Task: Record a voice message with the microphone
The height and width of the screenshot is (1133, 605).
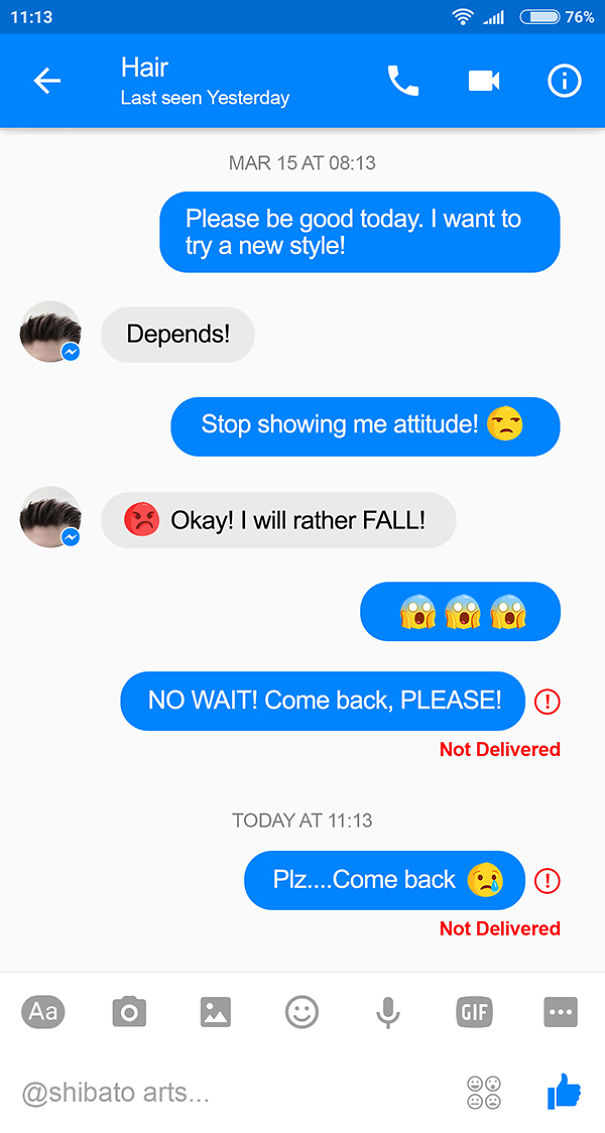Action: coord(388,1012)
